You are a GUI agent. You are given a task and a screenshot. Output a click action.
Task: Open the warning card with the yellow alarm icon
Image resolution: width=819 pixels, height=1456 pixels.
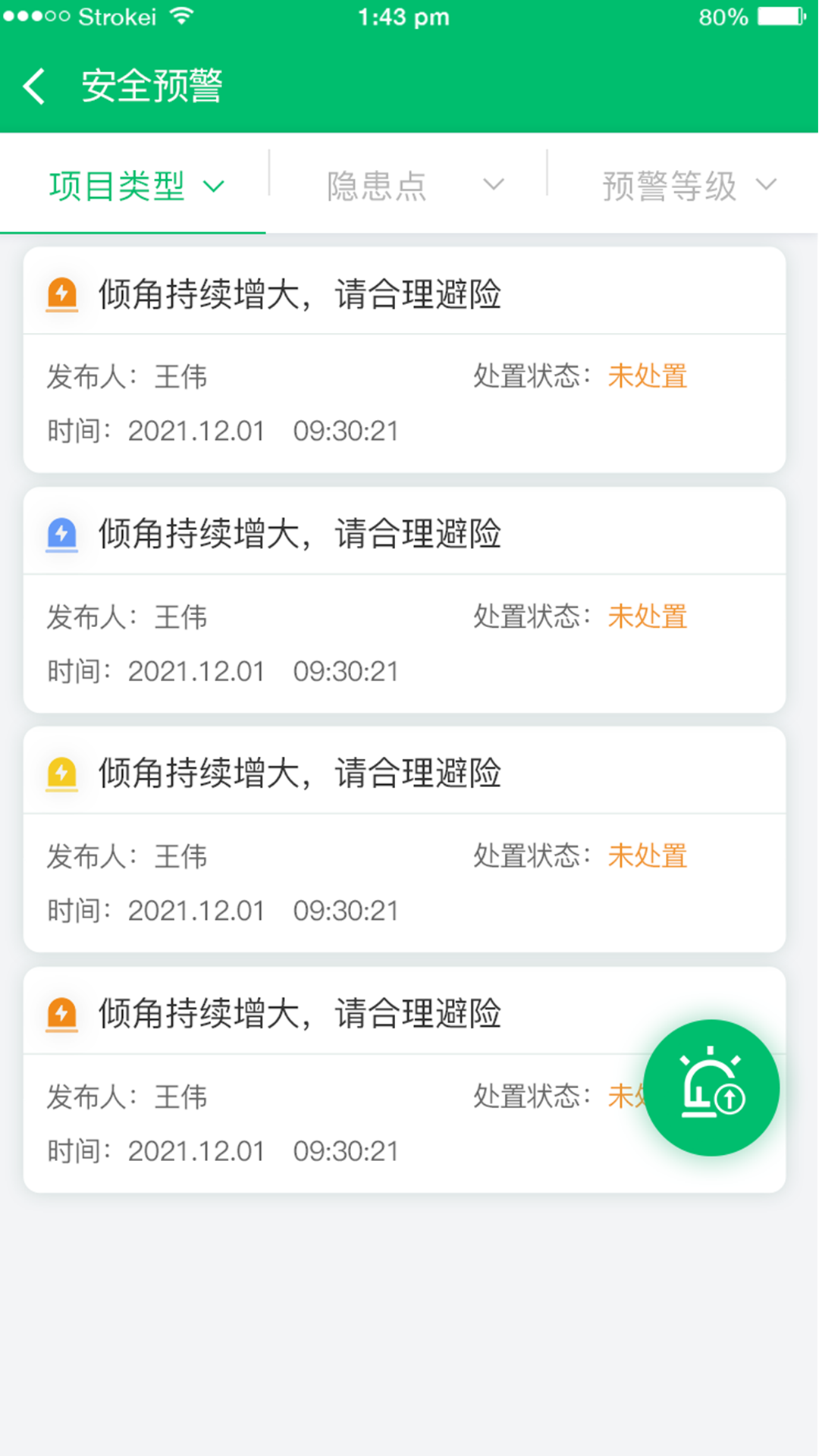[x=404, y=839]
